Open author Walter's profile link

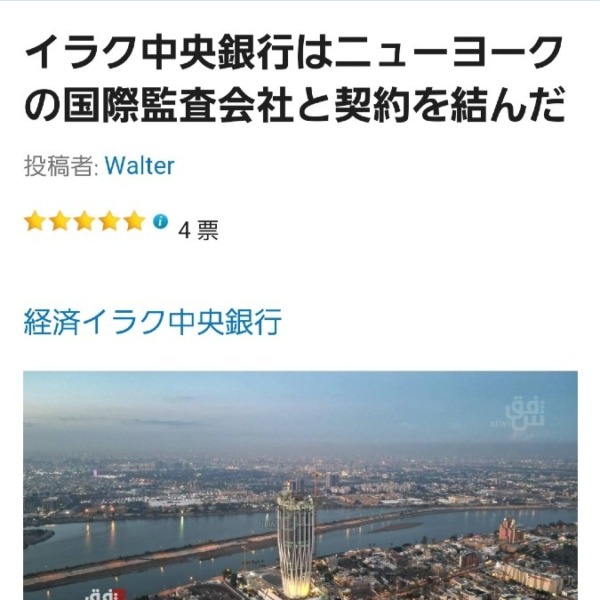[x=139, y=166]
